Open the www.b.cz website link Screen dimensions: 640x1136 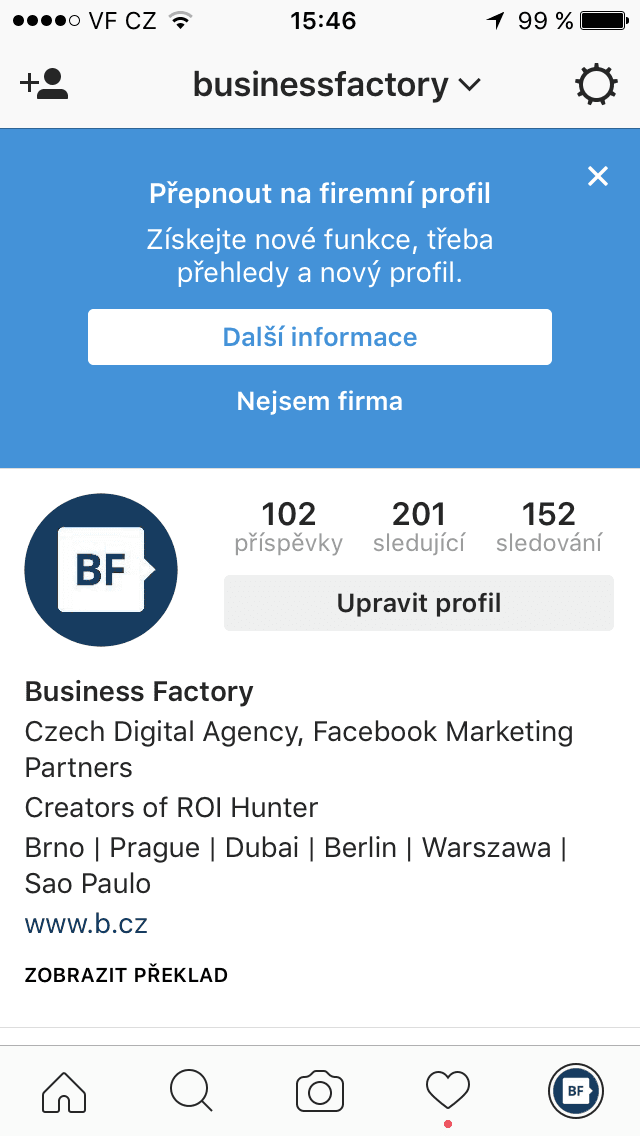pyautogui.click(x=86, y=923)
